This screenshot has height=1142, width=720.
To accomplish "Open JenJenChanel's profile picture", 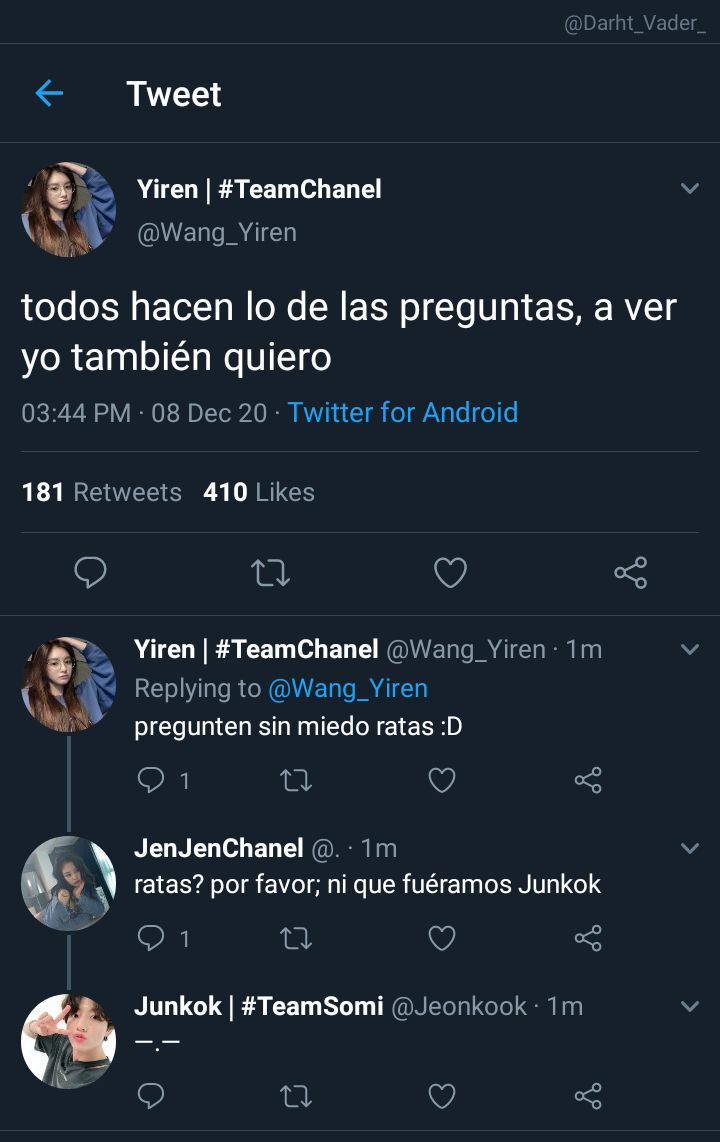I will pyautogui.click(x=69, y=883).
